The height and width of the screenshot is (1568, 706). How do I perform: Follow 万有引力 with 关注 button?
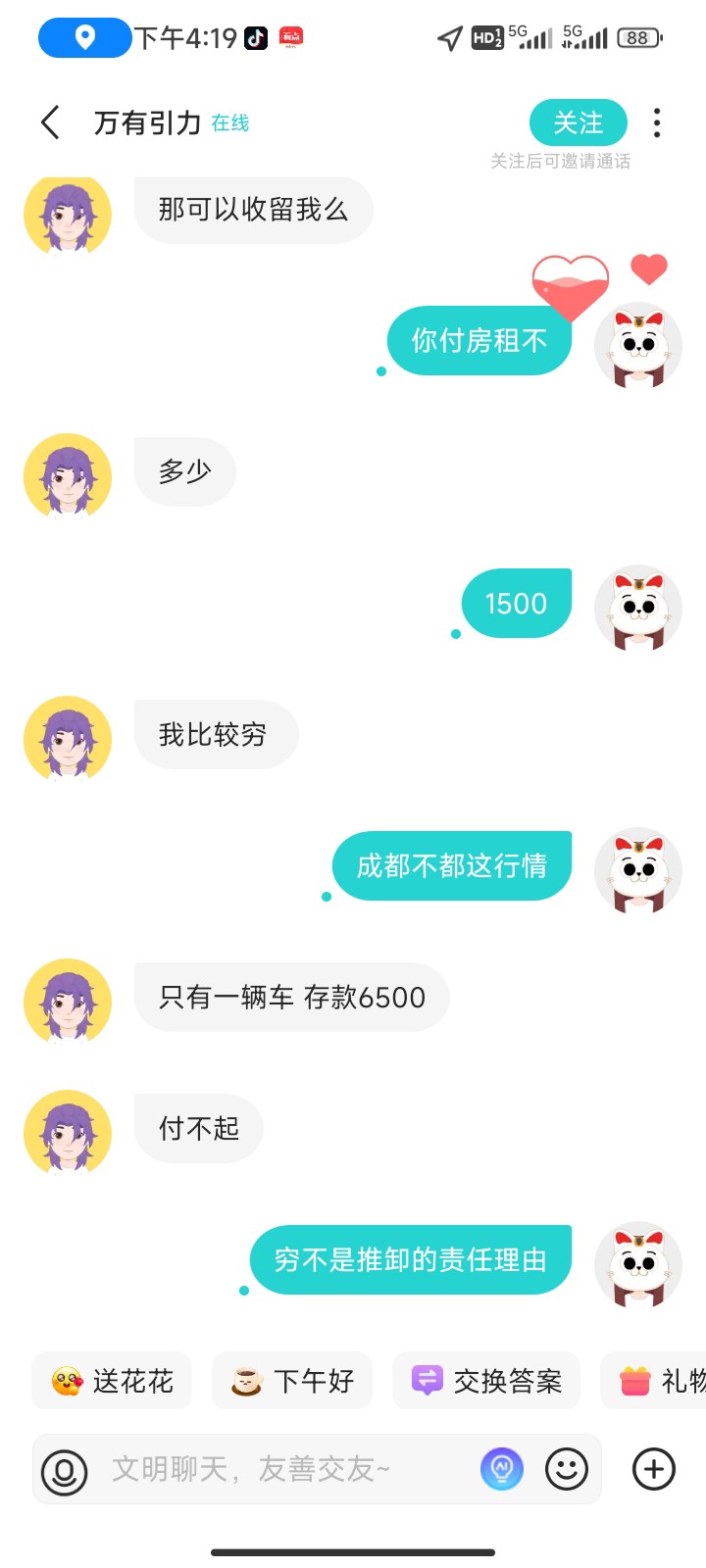pos(579,122)
